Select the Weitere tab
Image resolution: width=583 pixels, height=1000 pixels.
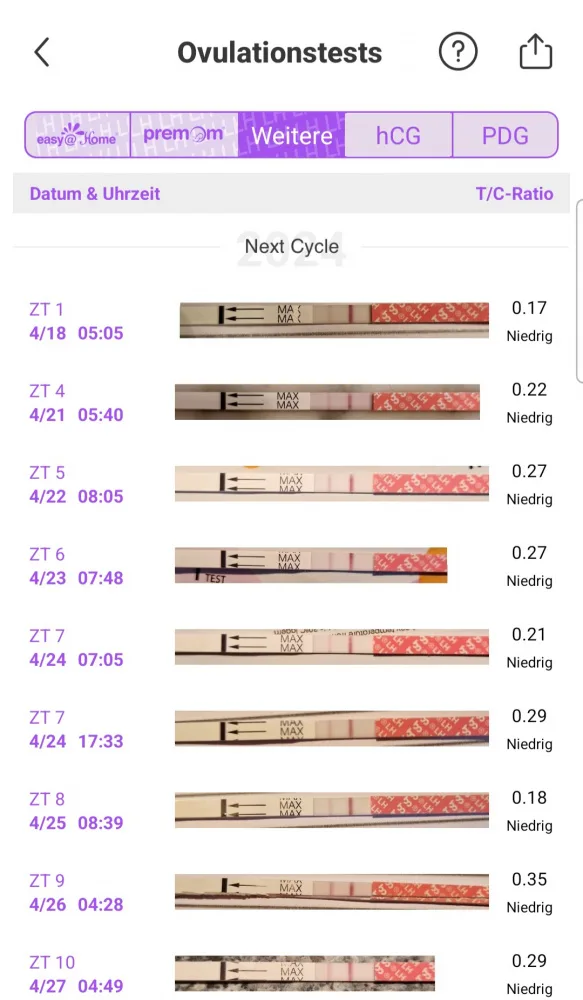coord(292,135)
